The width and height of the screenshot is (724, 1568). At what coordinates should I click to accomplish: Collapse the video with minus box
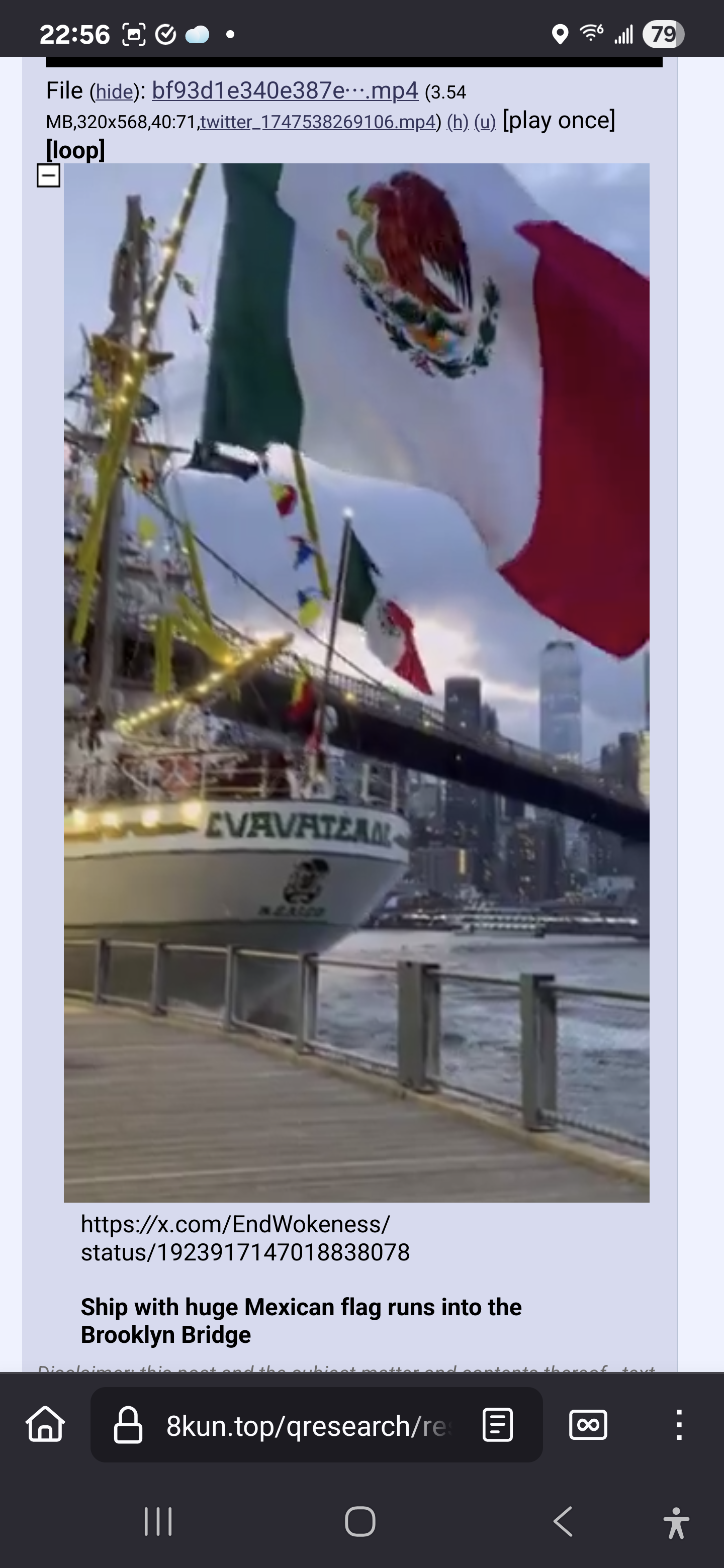49,175
